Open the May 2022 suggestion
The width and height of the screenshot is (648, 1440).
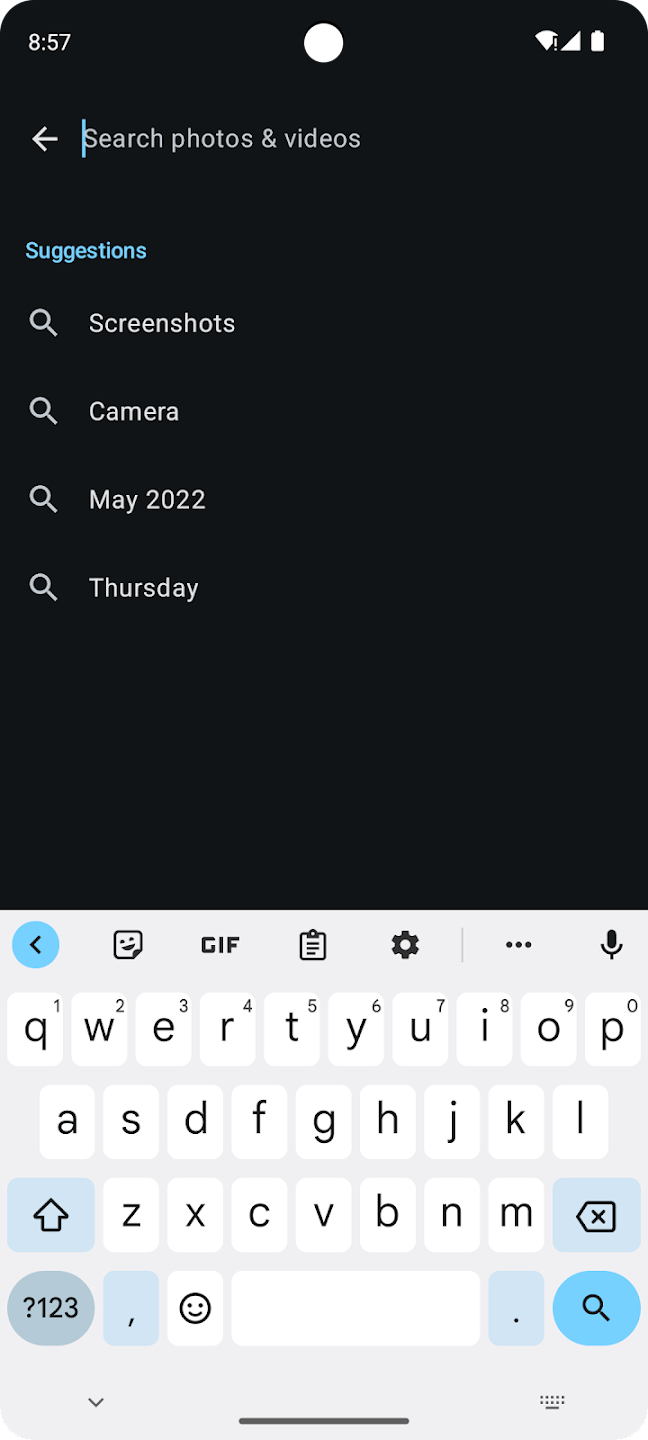pos(147,499)
